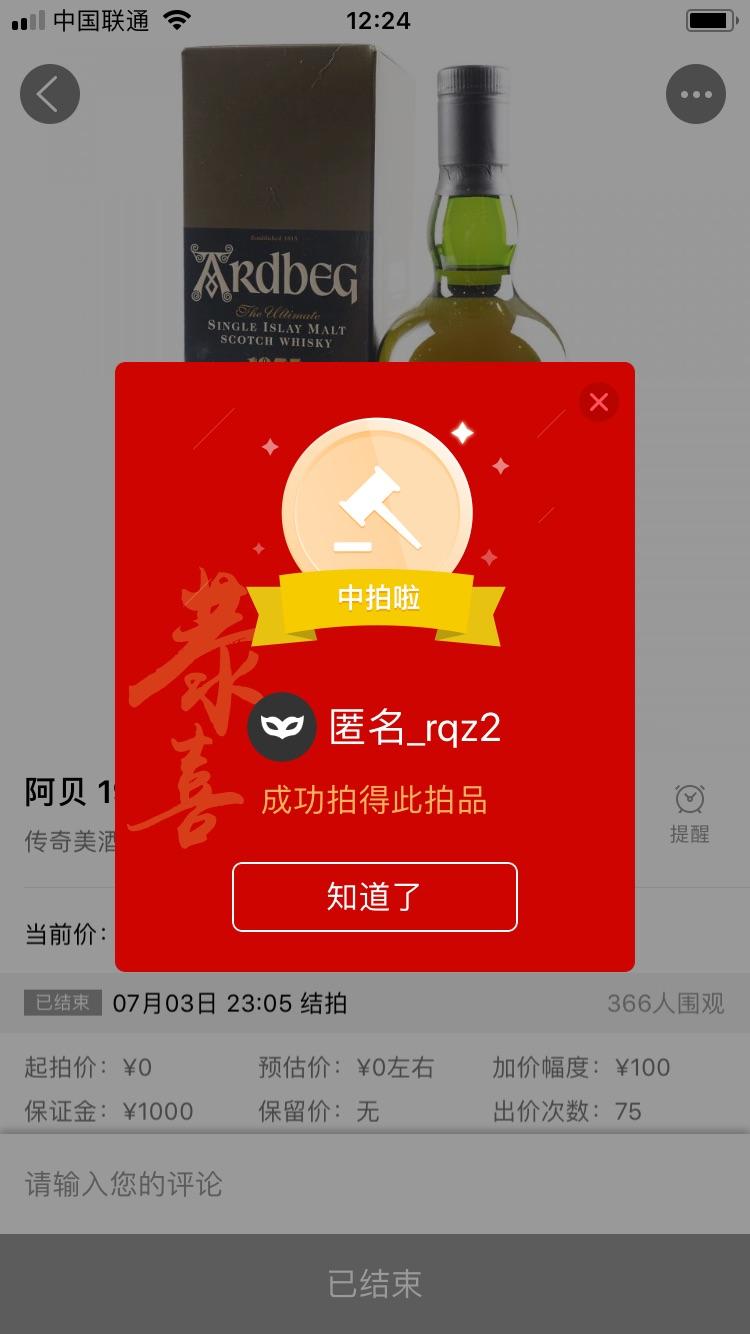Tap the anonymous mask avatar of 匿名_rqz2
Viewport: 750px width, 1334px height.
[x=282, y=726]
